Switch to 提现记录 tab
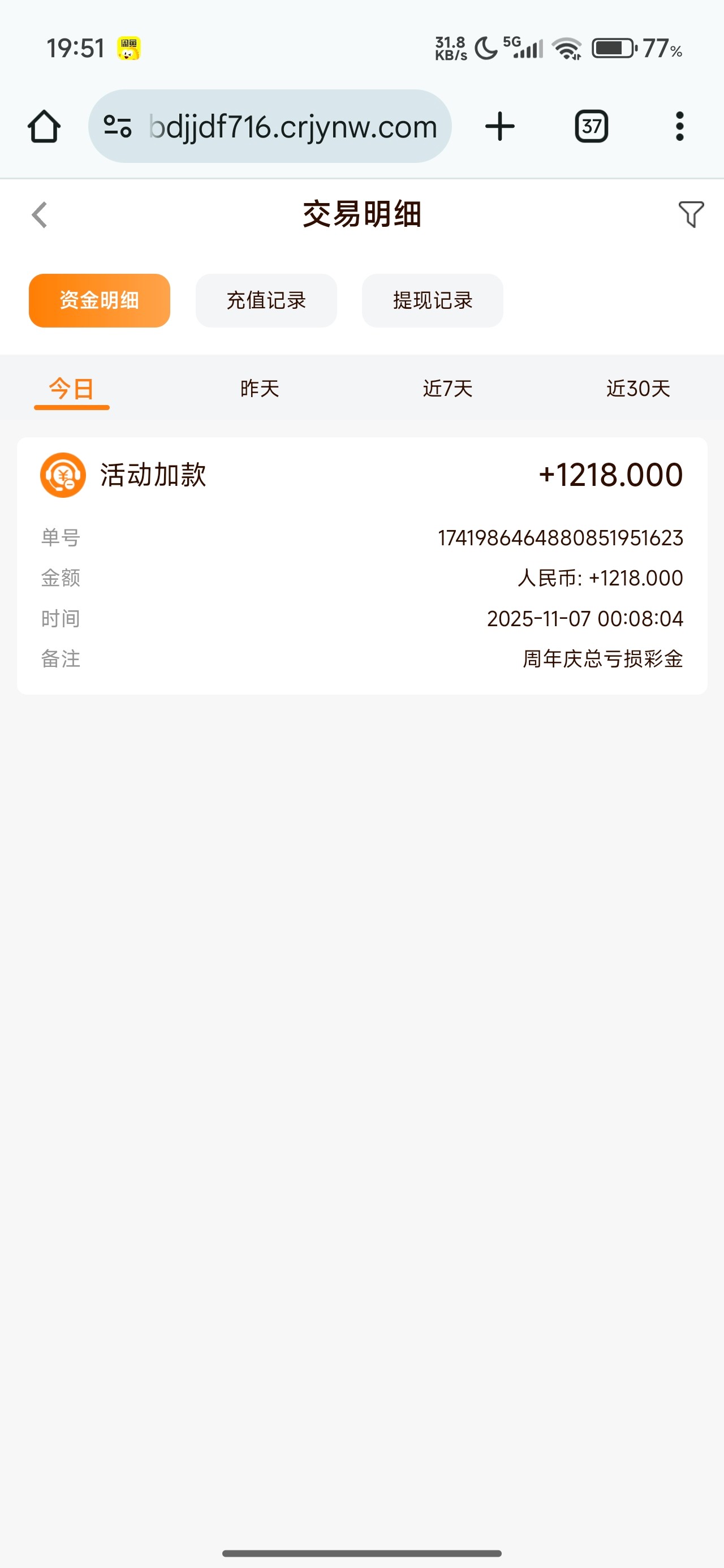 tap(432, 301)
